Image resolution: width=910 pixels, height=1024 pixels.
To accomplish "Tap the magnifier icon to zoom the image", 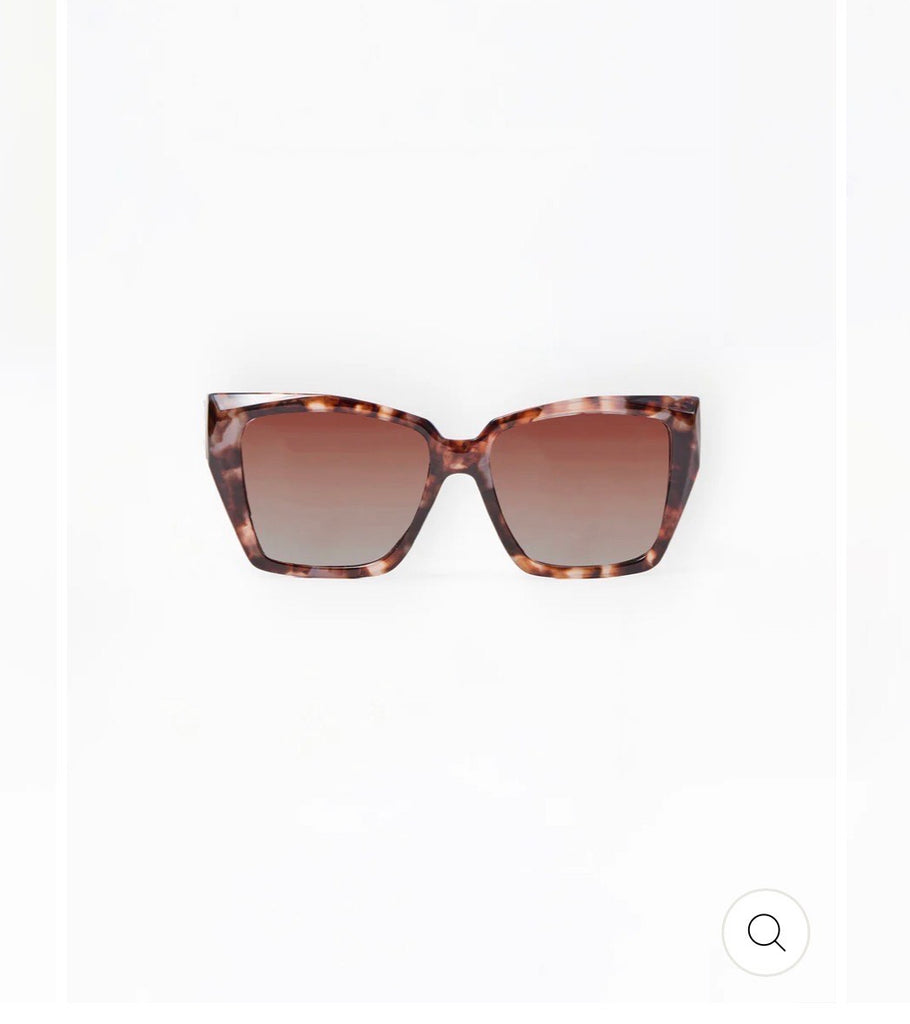I will point(766,933).
